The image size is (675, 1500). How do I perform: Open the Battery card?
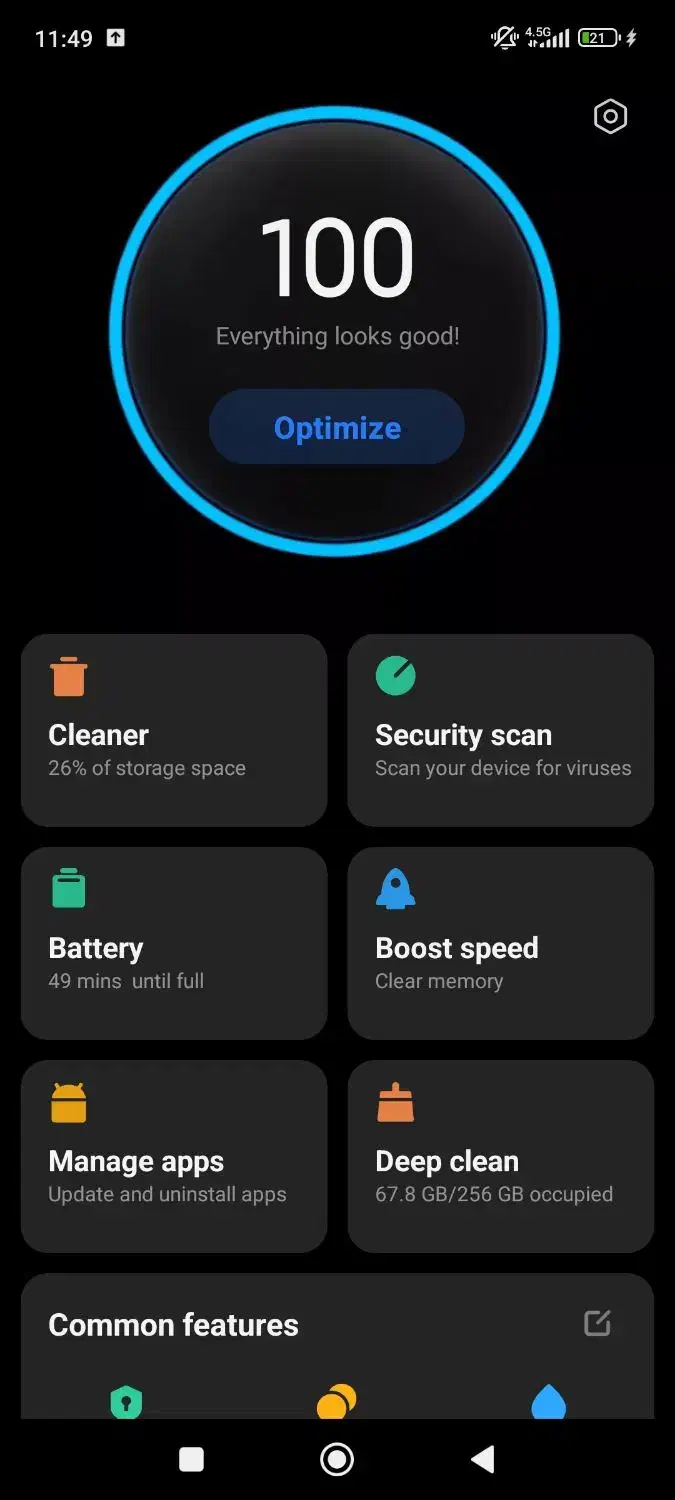(174, 943)
